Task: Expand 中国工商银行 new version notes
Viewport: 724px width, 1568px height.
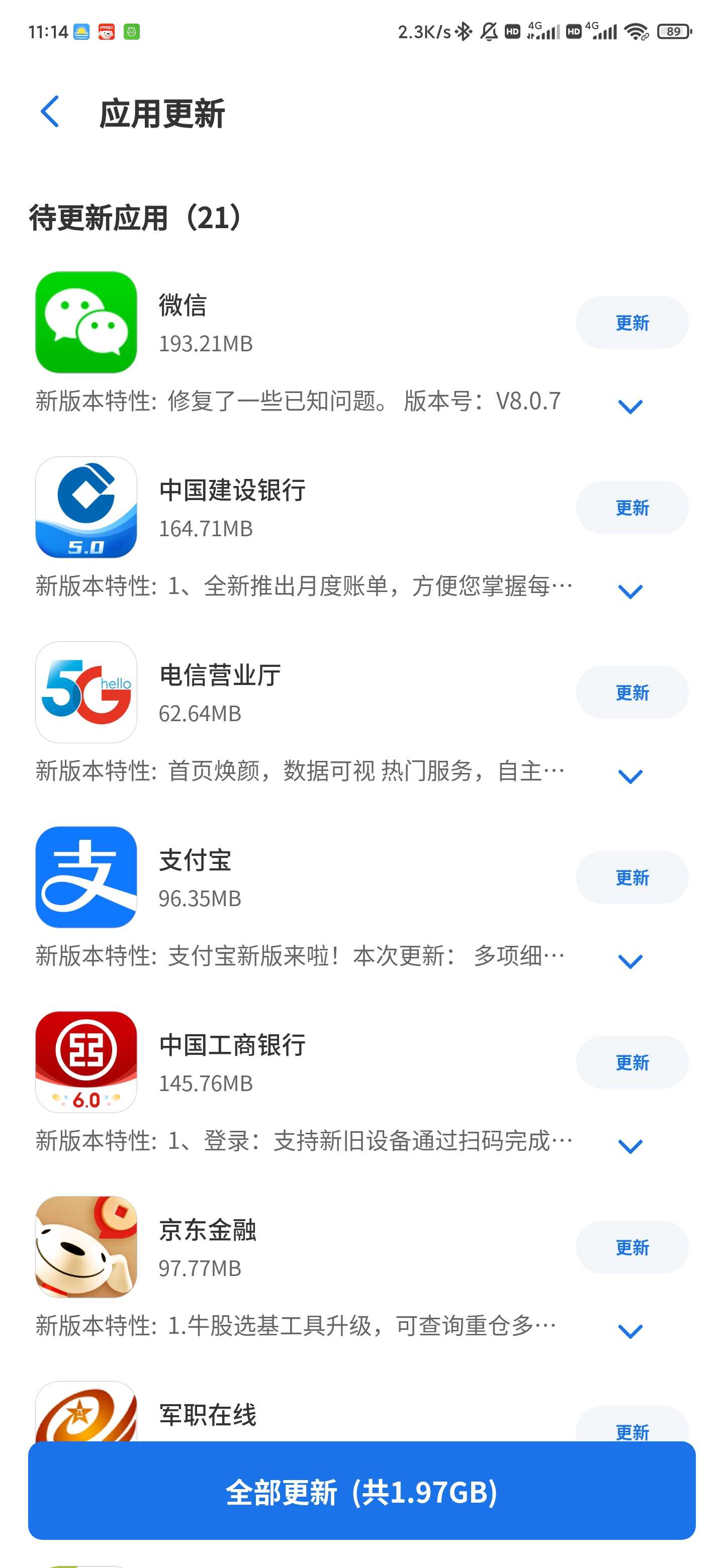Action: click(x=630, y=1147)
